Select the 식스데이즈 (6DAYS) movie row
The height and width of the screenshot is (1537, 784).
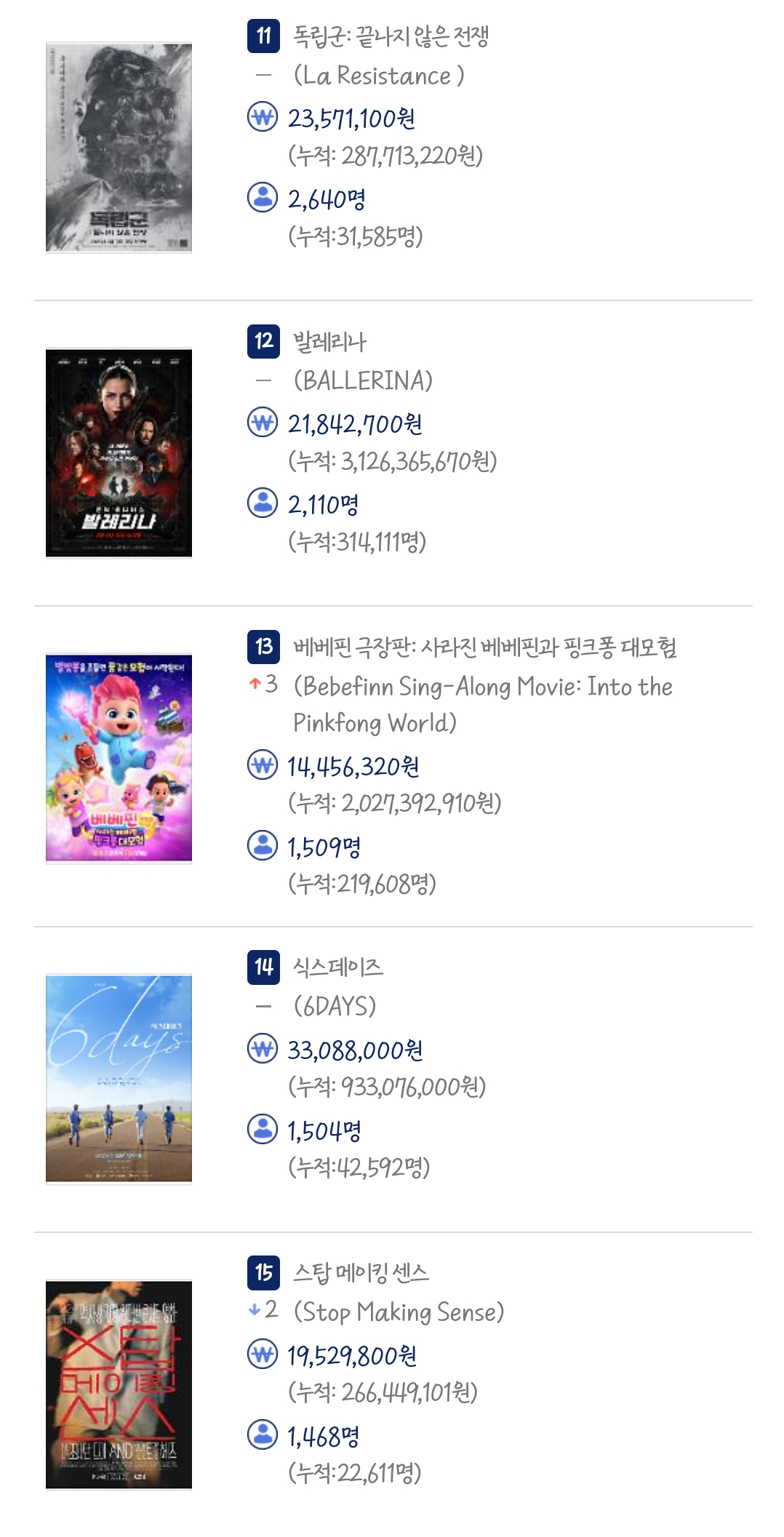[337, 967]
